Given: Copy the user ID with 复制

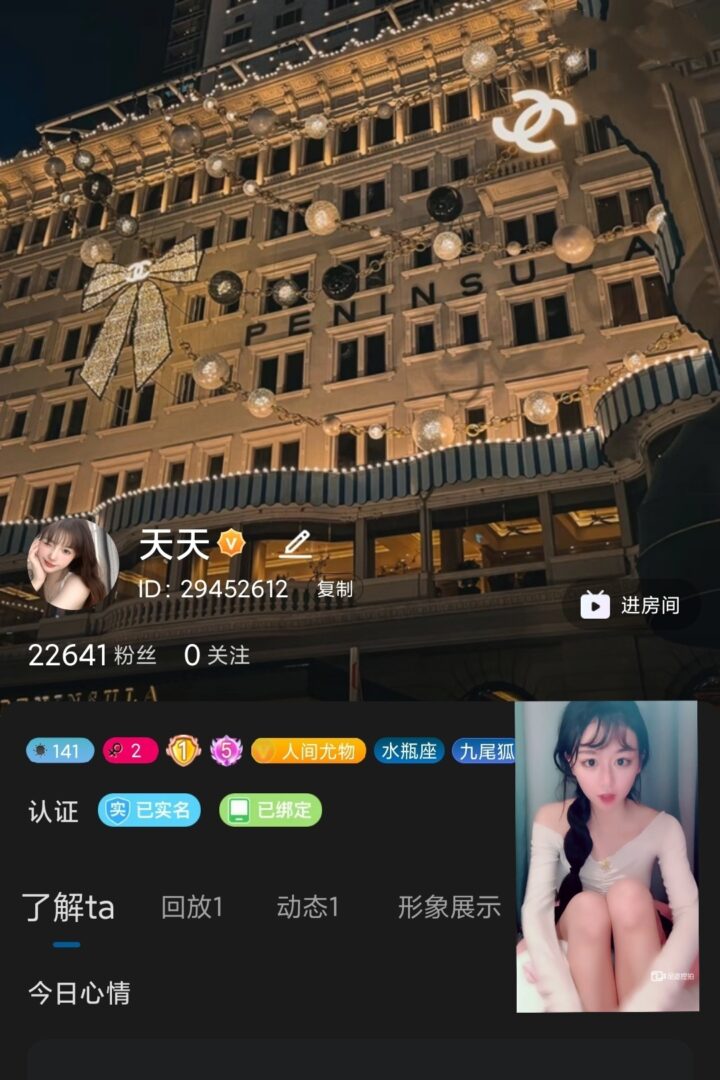Looking at the screenshot, I should click(x=335, y=590).
